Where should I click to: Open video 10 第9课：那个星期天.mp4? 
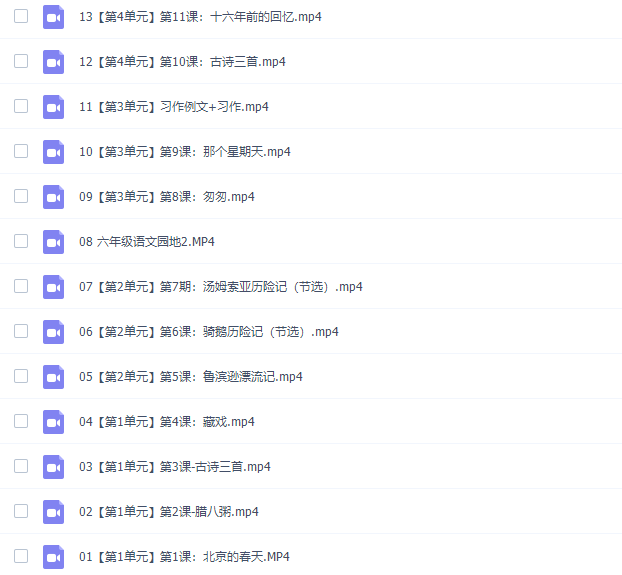185,152
